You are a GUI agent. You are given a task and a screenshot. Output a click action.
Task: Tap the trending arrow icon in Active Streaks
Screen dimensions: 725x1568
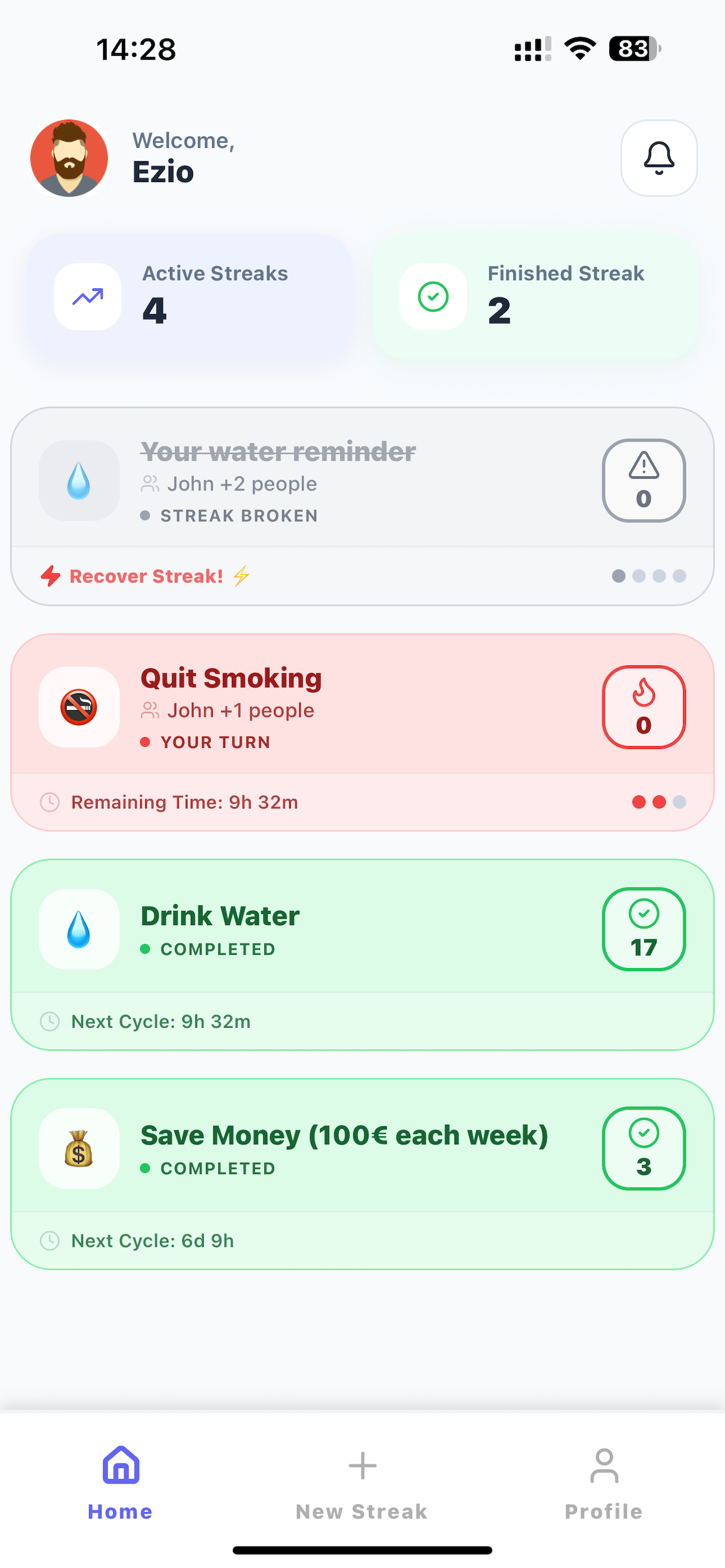(87, 296)
